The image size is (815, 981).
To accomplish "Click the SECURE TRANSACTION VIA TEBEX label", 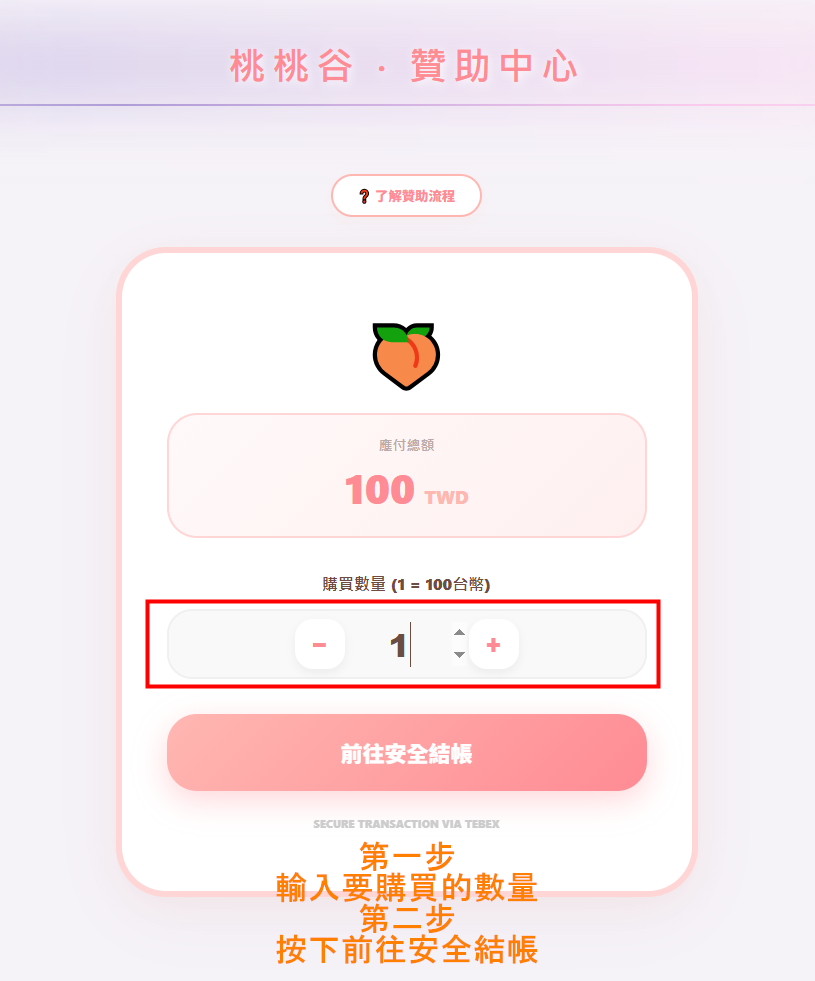I will coord(406,823).
